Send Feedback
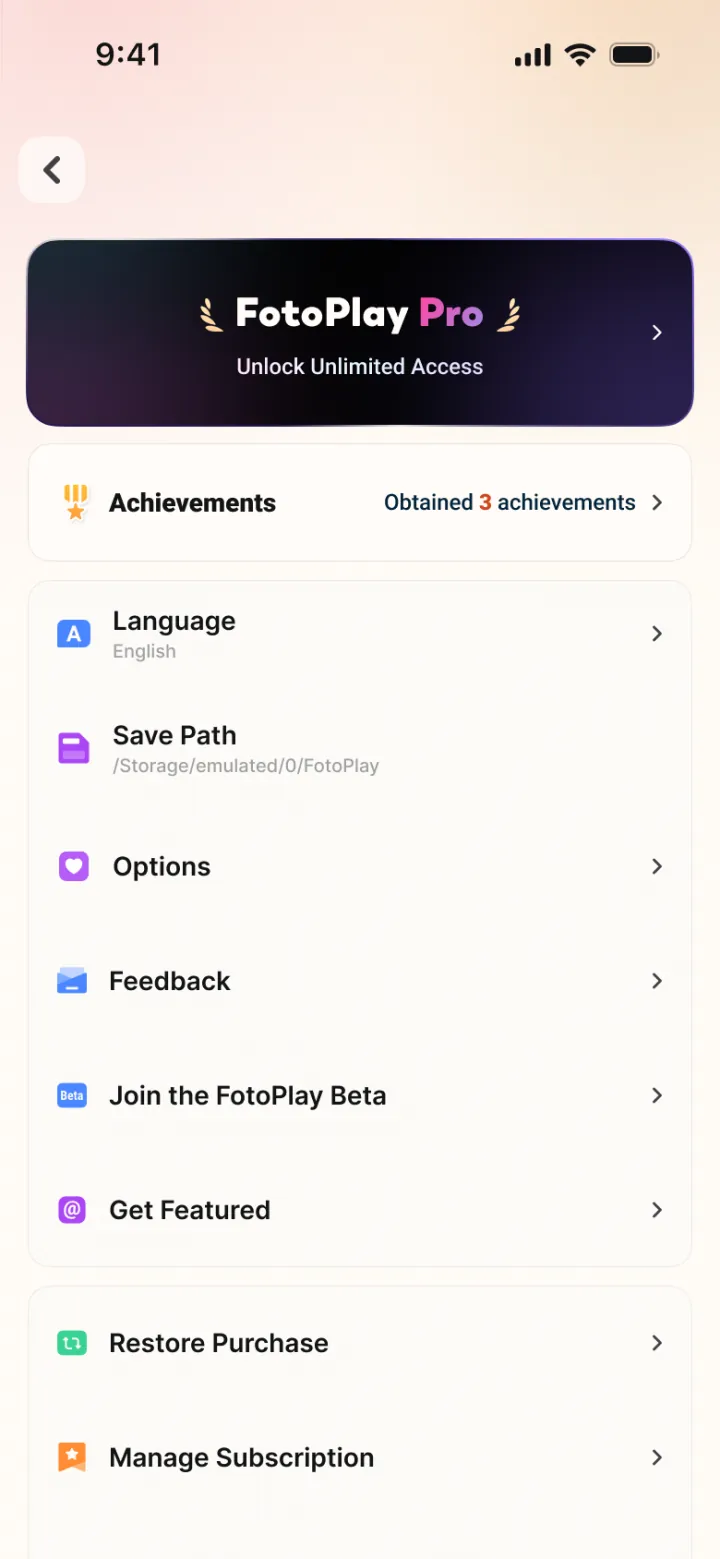Image resolution: width=720 pixels, height=1559 pixels. point(360,981)
